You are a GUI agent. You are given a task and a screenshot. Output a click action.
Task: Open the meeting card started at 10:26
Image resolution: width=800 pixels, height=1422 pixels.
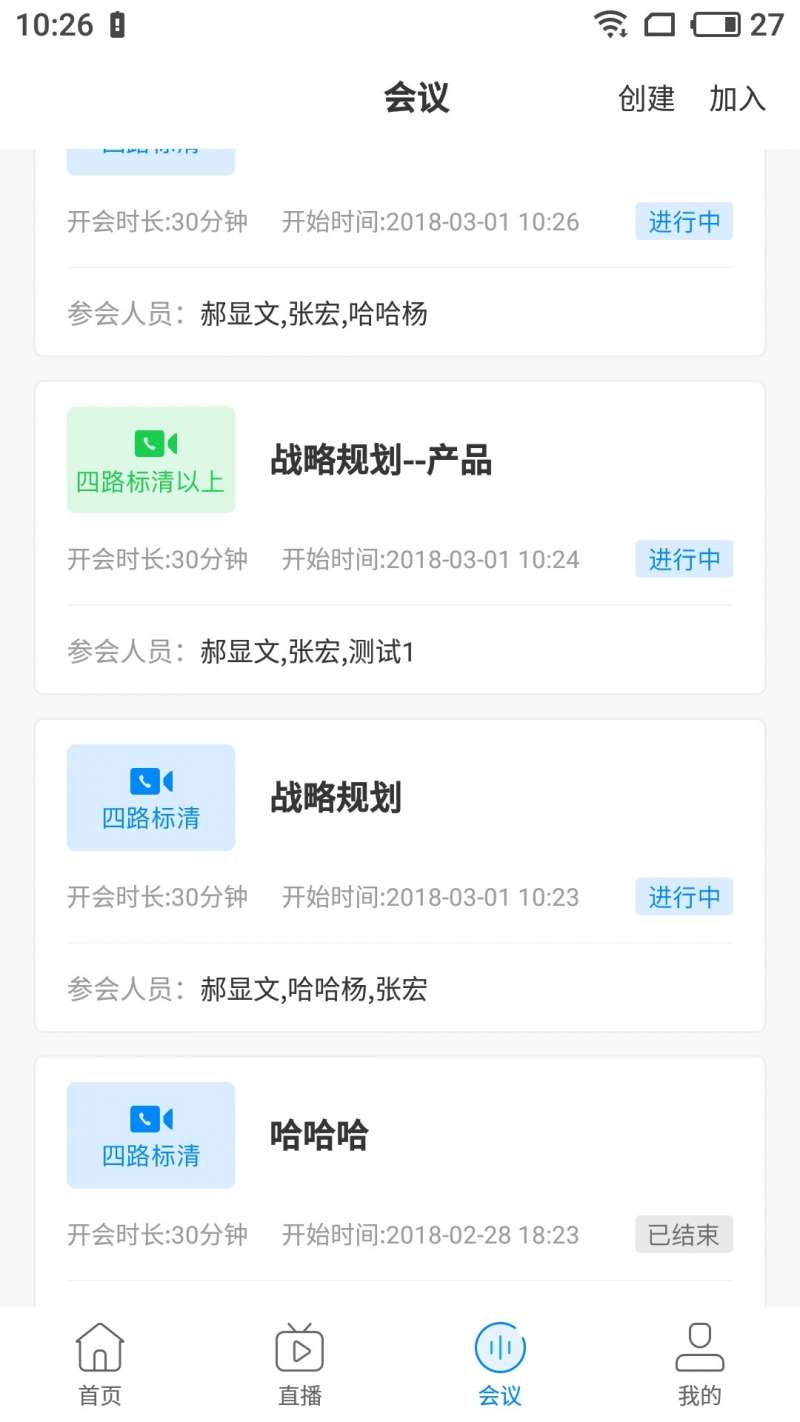pos(400,252)
